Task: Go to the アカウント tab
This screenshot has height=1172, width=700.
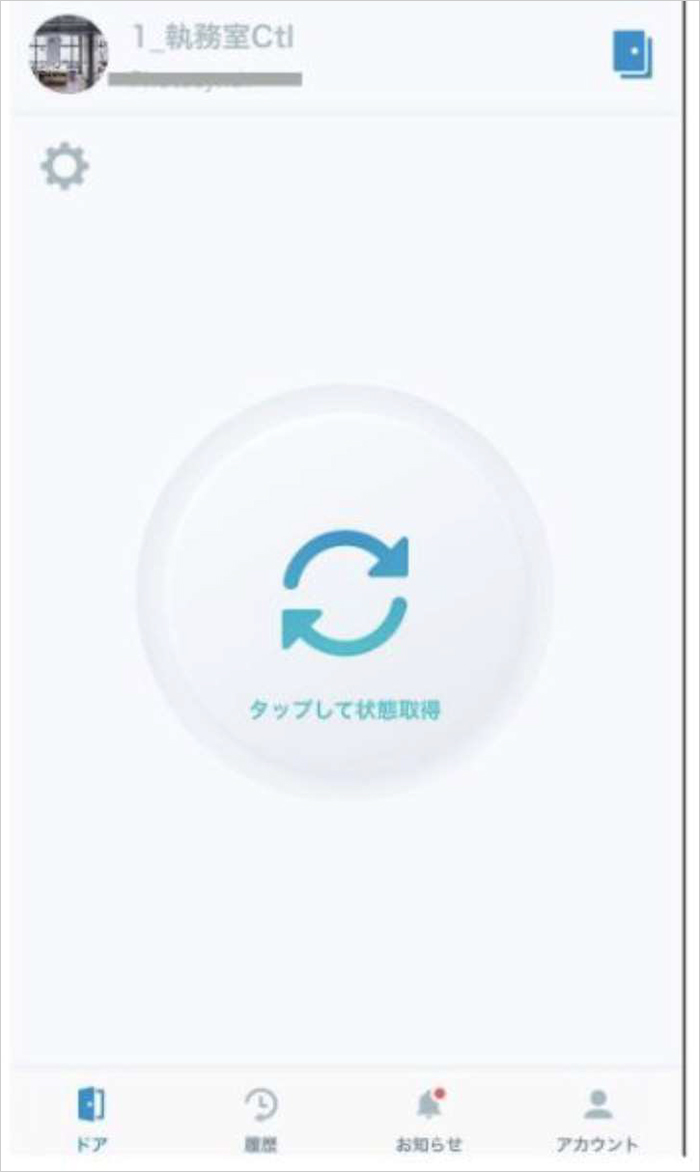Action: click(597, 1118)
